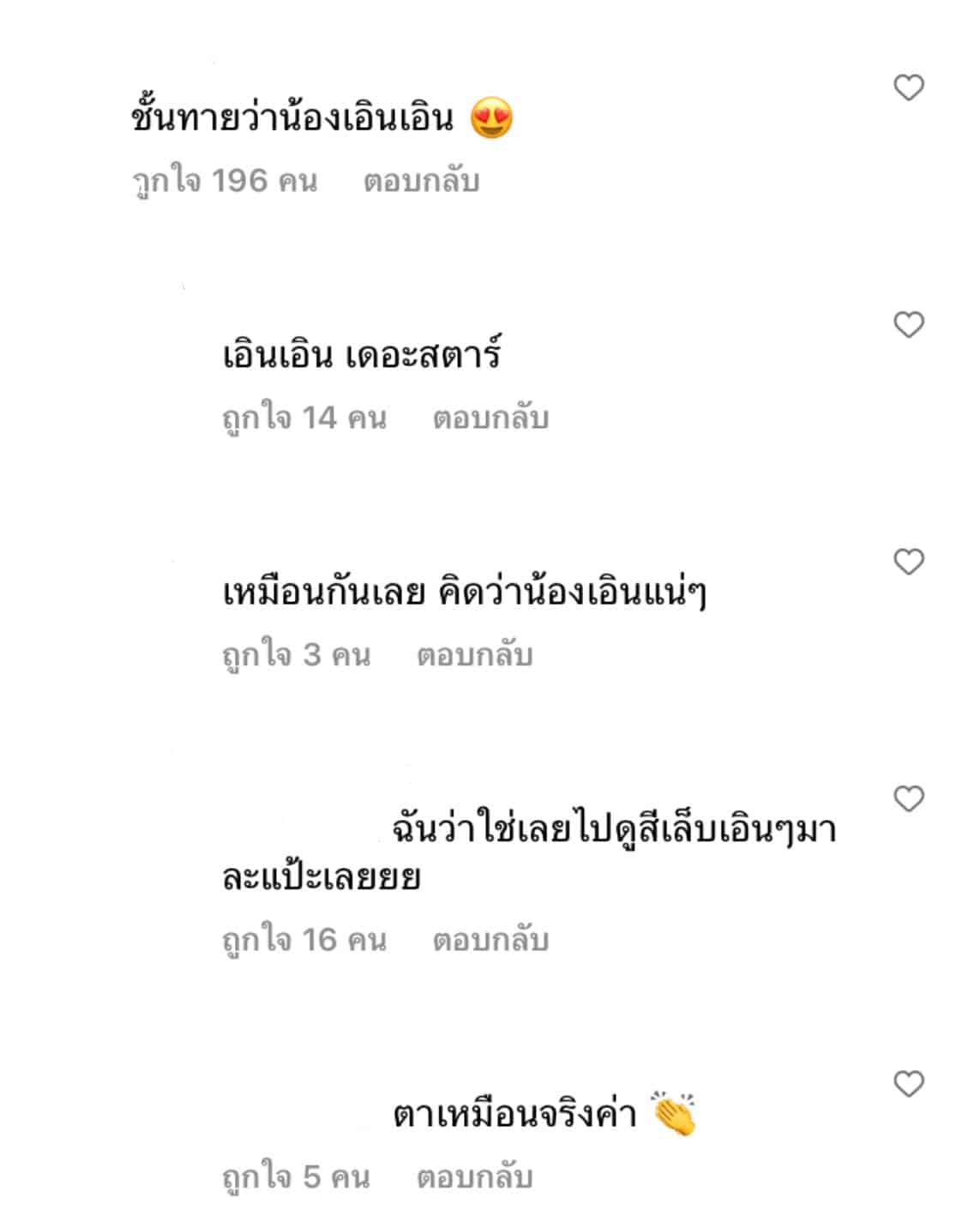Like the comment starting 'เหมือนกันเลย'
This screenshot has height=1210, width=980.
(x=908, y=563)
